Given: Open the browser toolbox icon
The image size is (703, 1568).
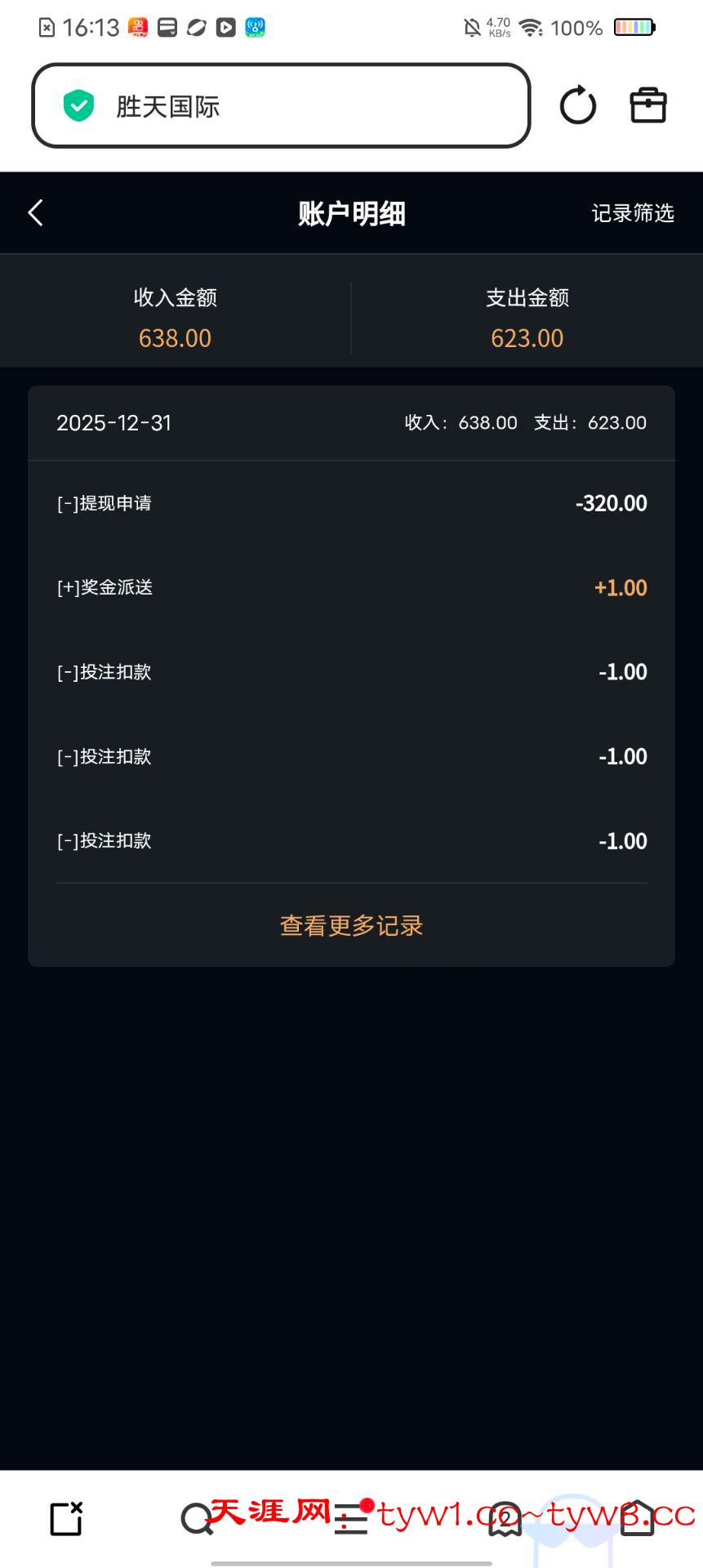Looking at the screenshot, I should [648, 105].
